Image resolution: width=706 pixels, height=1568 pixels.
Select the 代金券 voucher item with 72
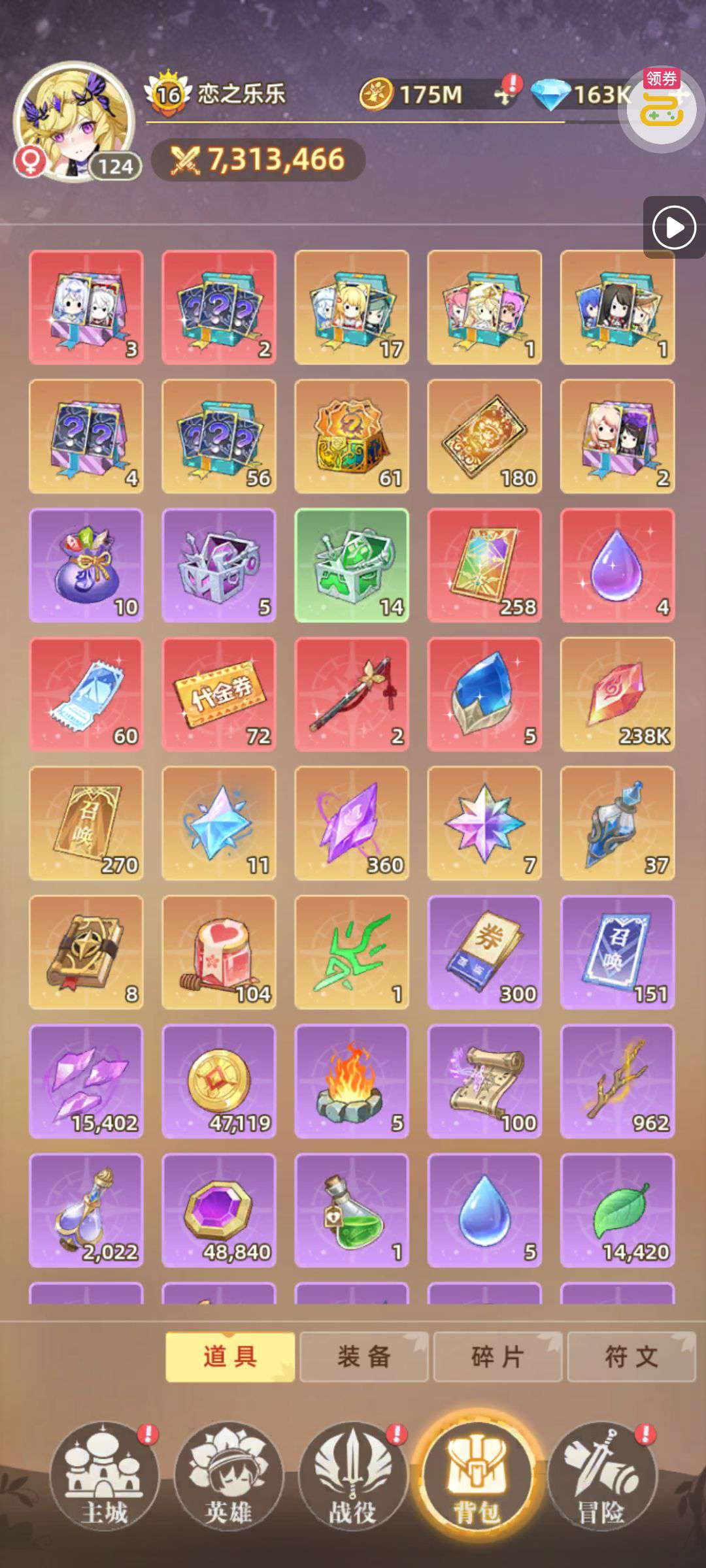[219, 694]
